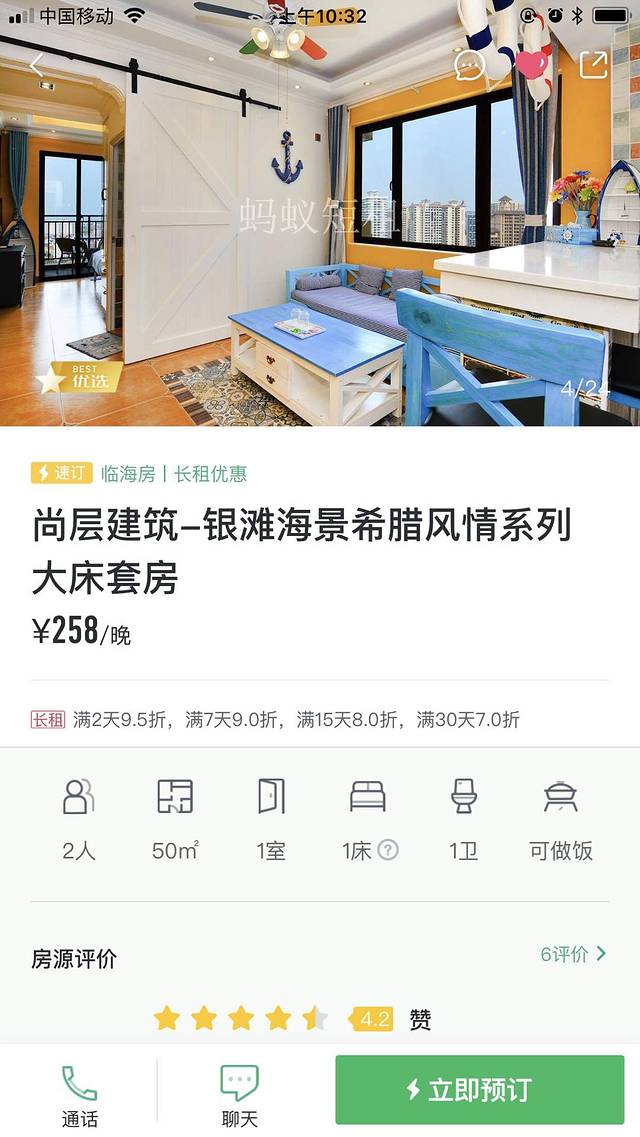Book now with 立即预订

[x=479, y=1089]
